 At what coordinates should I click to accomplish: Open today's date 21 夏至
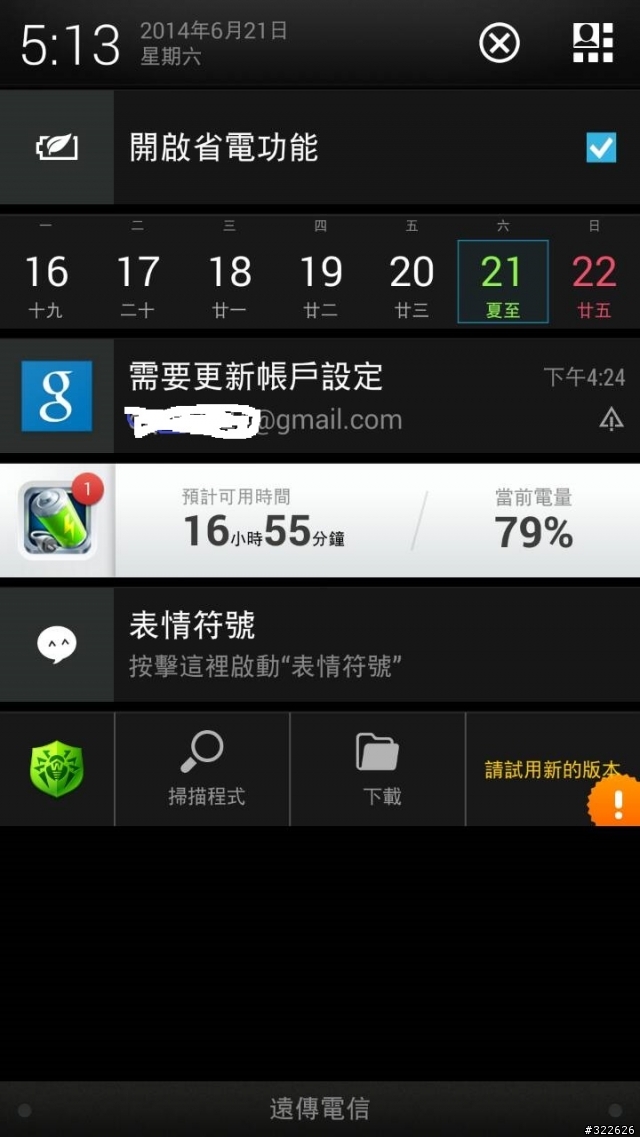pyautogui.click(x=503, y=281)
